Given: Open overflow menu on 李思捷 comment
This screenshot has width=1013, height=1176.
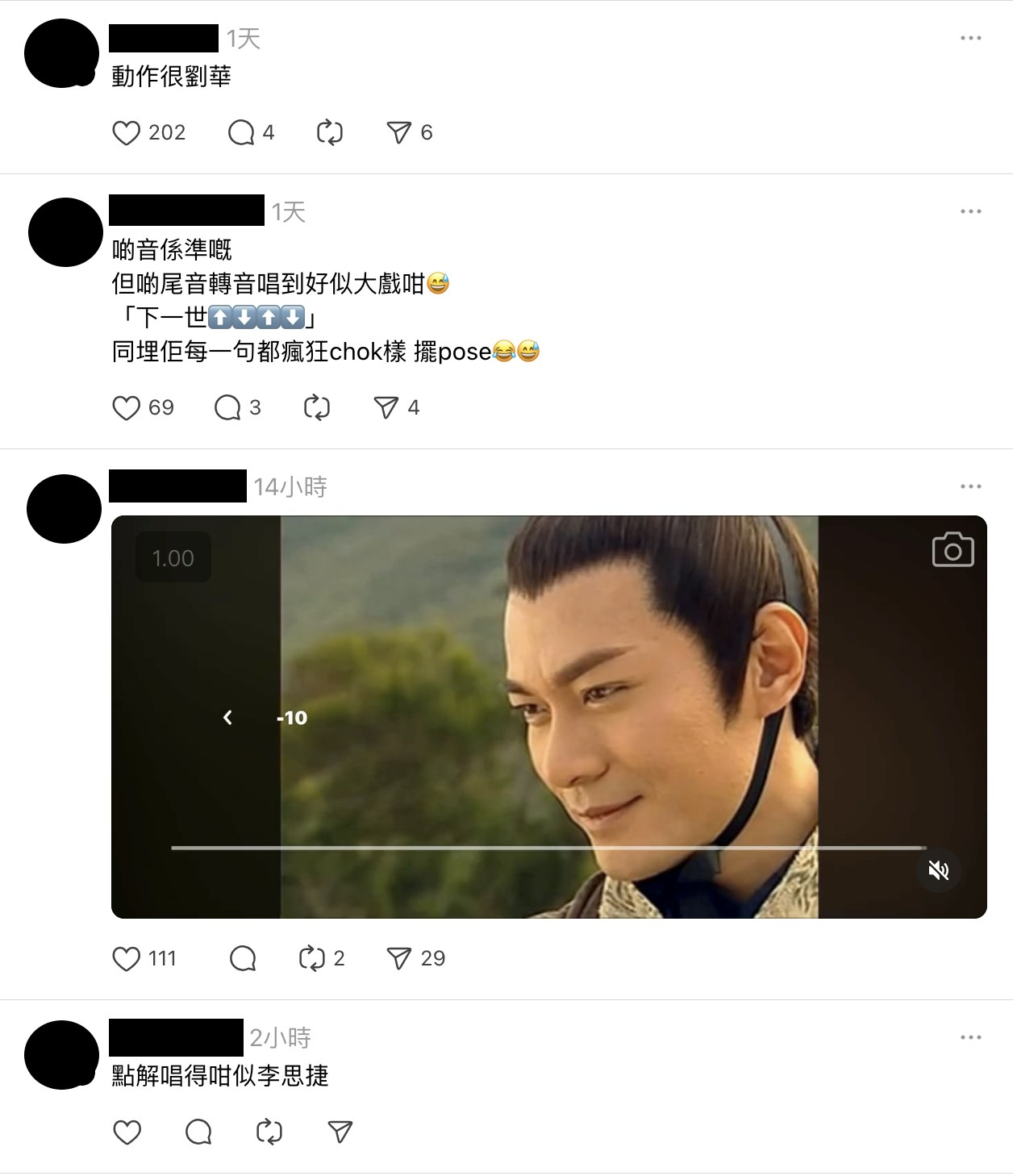Looking at the screenshot, I should 970,1037.
